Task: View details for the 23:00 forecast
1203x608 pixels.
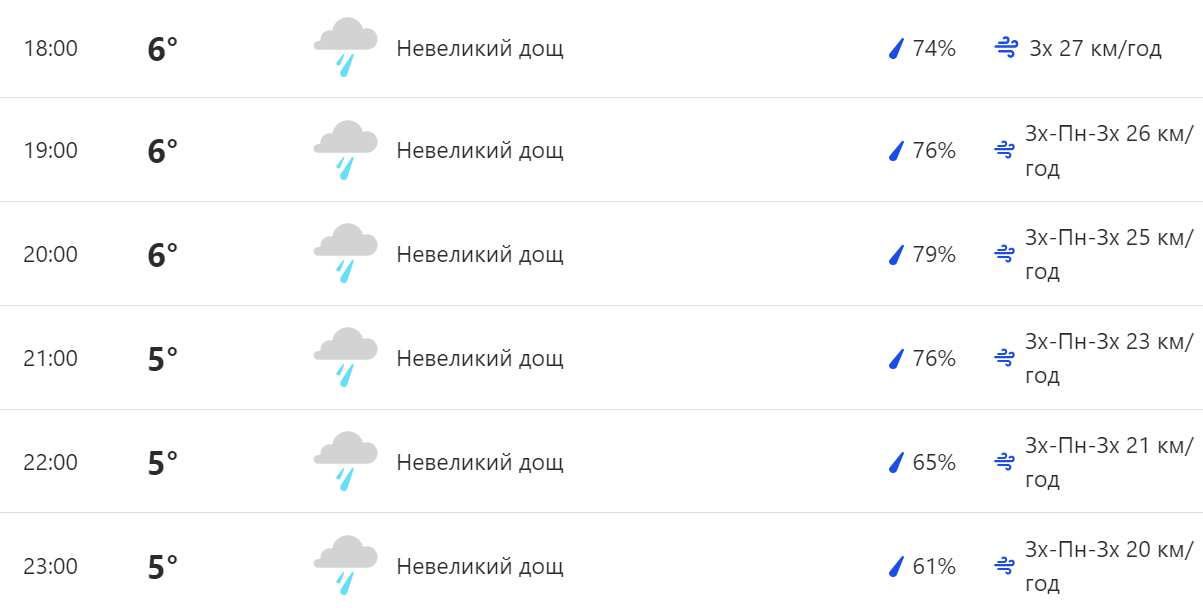Action: 480,566
